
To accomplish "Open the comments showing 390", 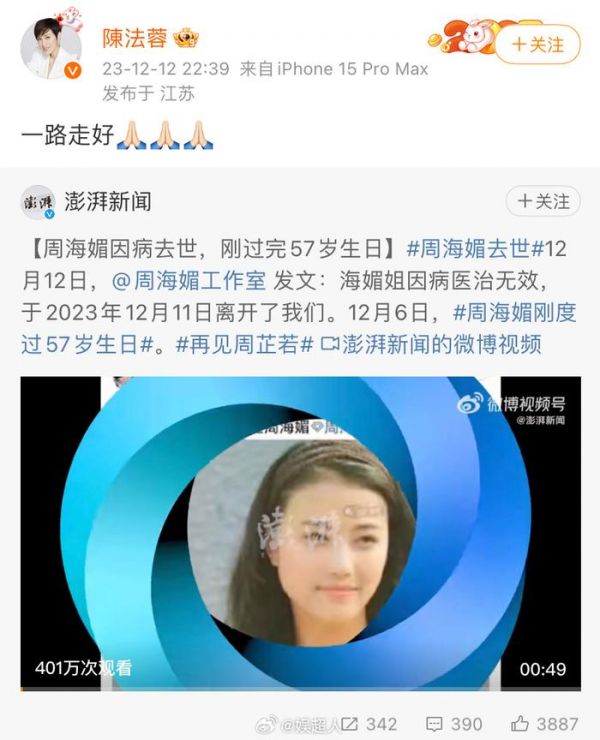I will pyautogui.click(x=453, y=723).
